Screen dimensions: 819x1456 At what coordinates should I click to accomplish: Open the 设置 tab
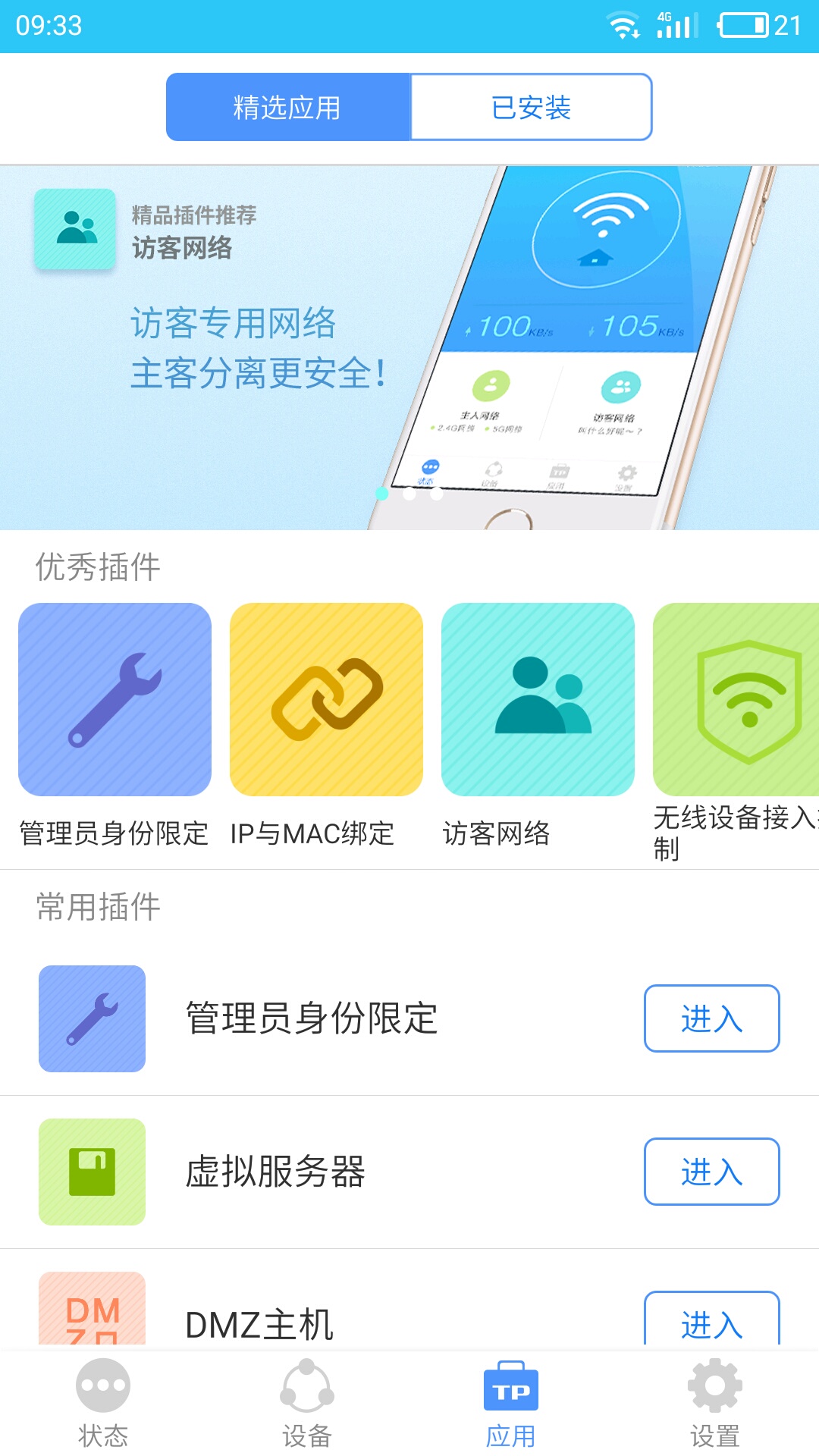tap(714, 1403)
